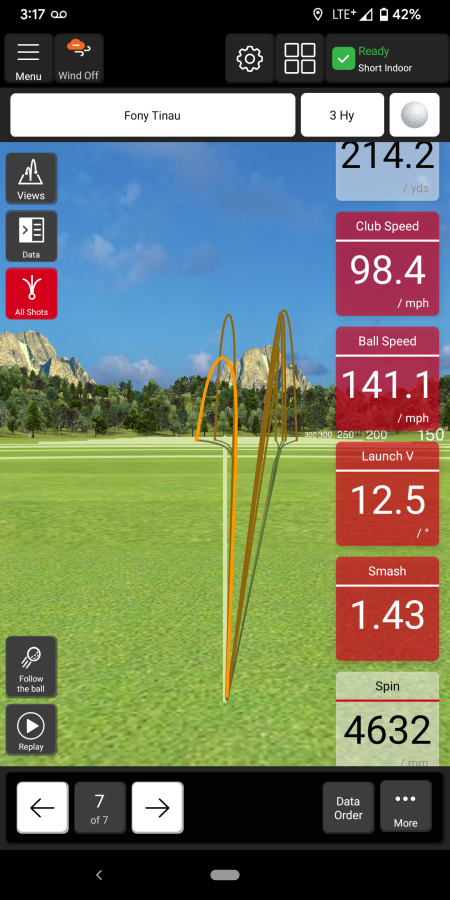Replay the shot
Image resolution: width=450 pixels, height=900 pixels.
tap(31, 730)
